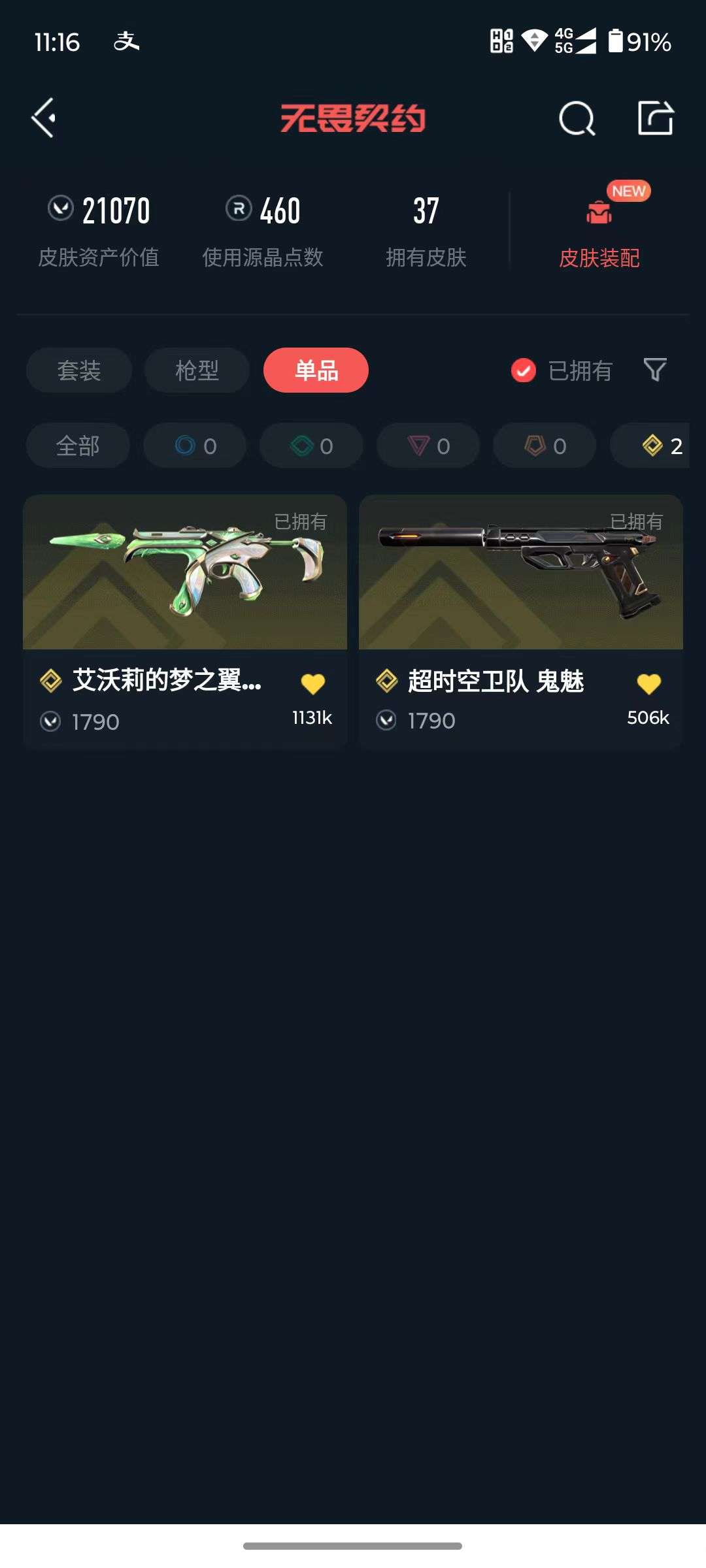
Task: Go back with the arrow at top left
Action: click(43, 118)
